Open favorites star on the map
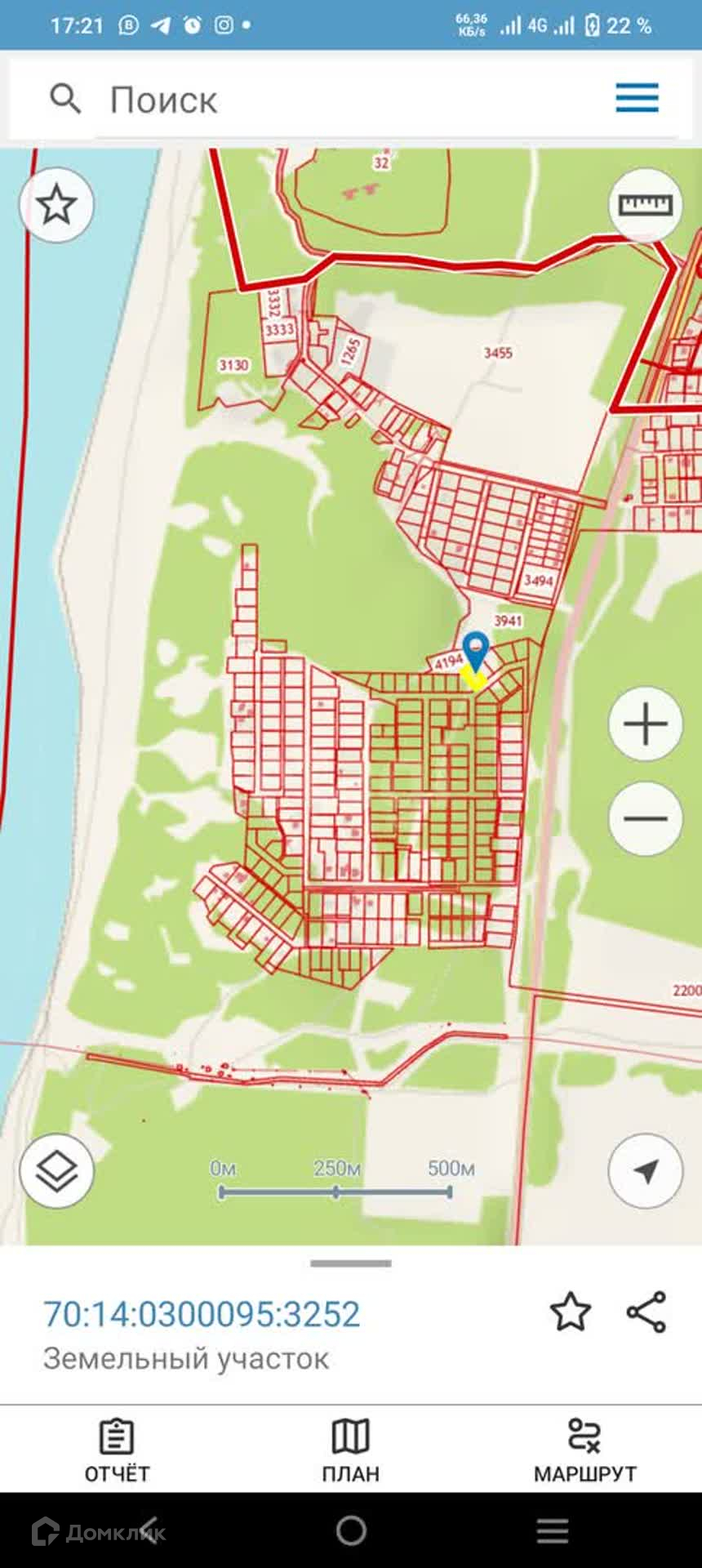This screenshot has height=1568, width=702. [56, 205]
